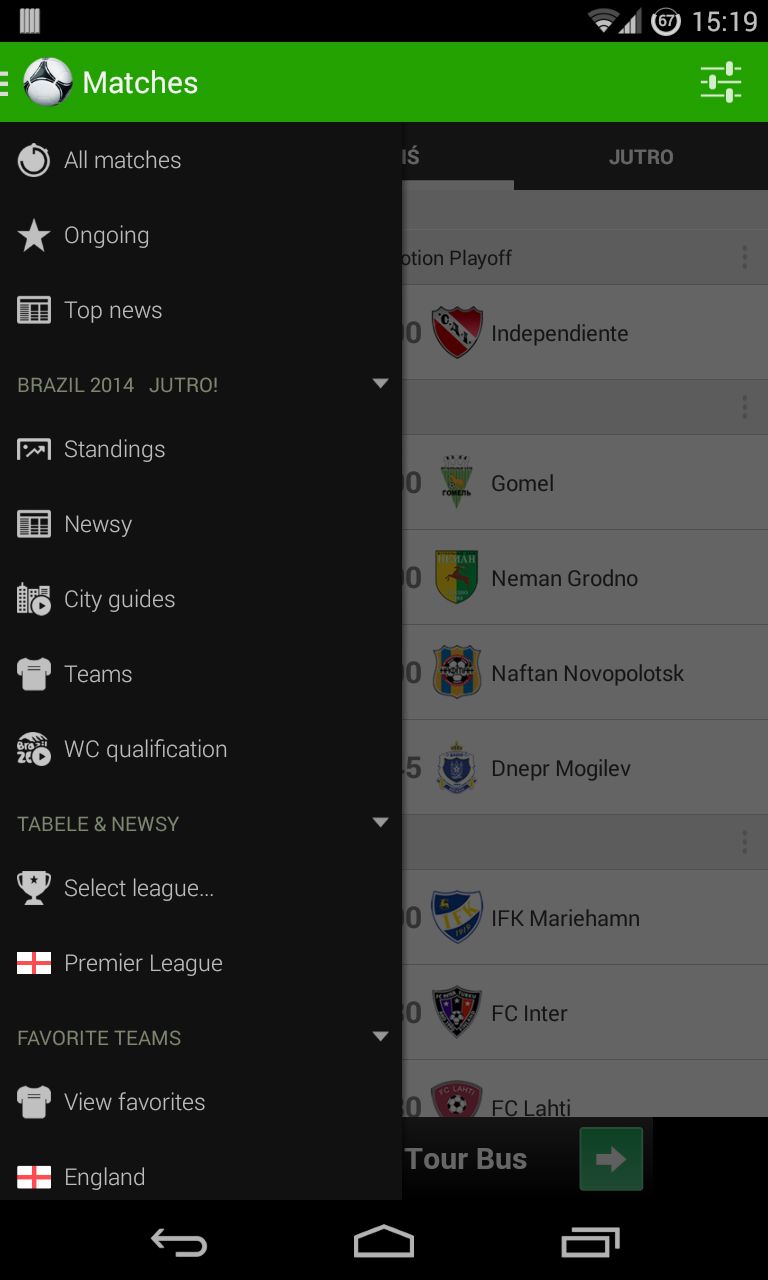Collapse the Favorite Teams section
The width and height of the screenshot is (768, 1280).
380,1037
